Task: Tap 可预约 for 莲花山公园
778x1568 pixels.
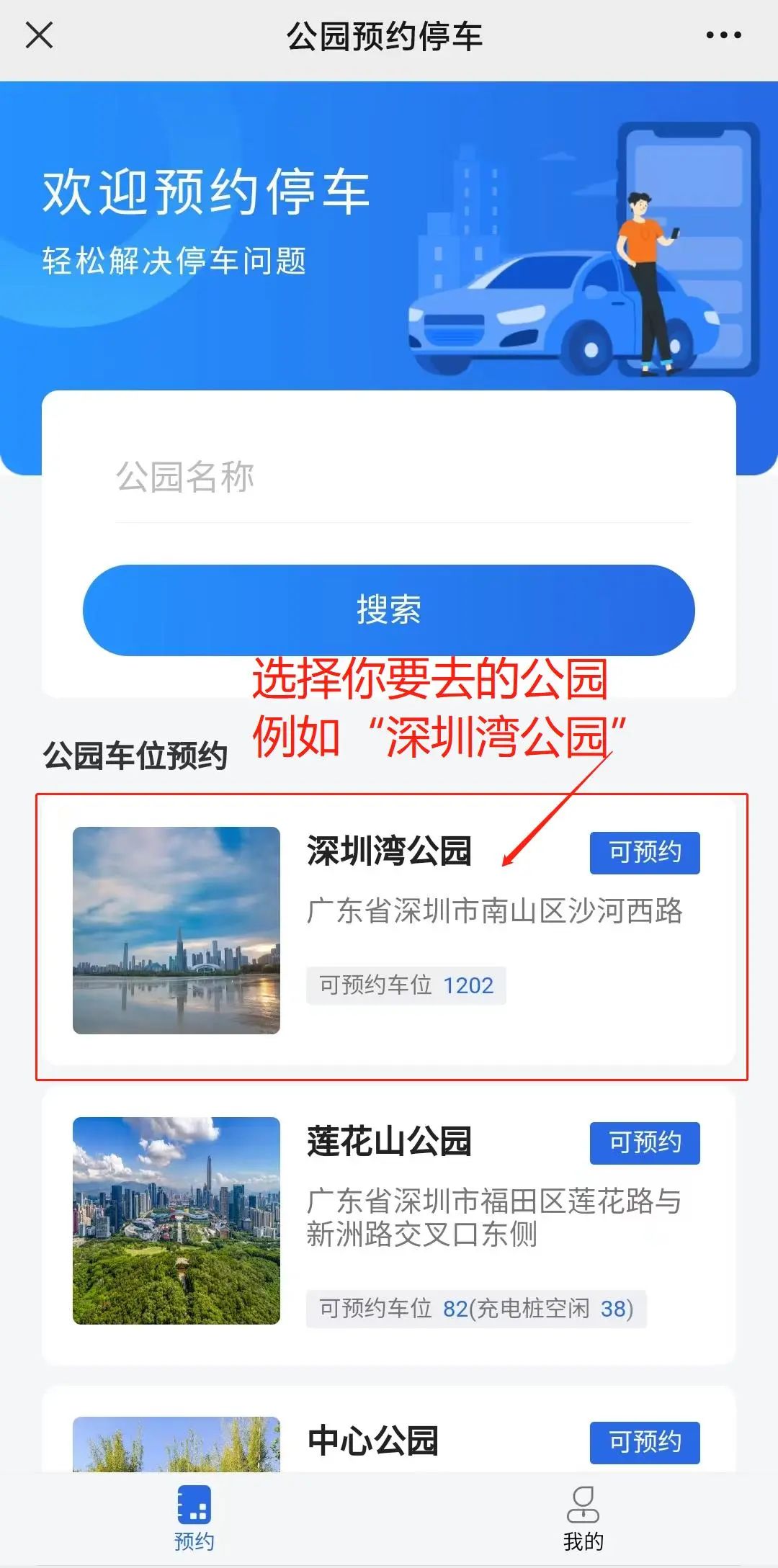Action: tap(645, 1143)
